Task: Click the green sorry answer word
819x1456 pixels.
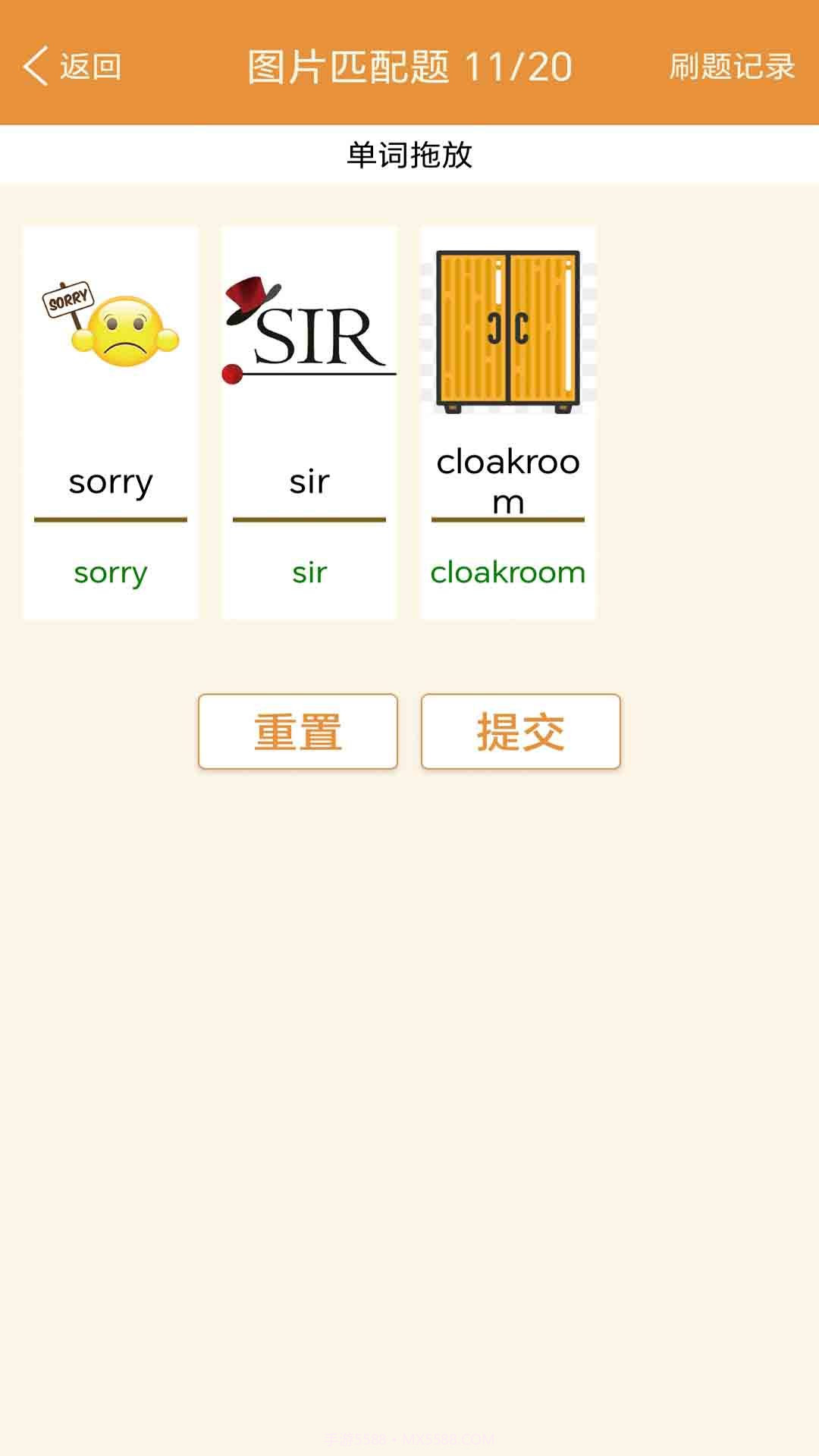Action: pos(109,574)
